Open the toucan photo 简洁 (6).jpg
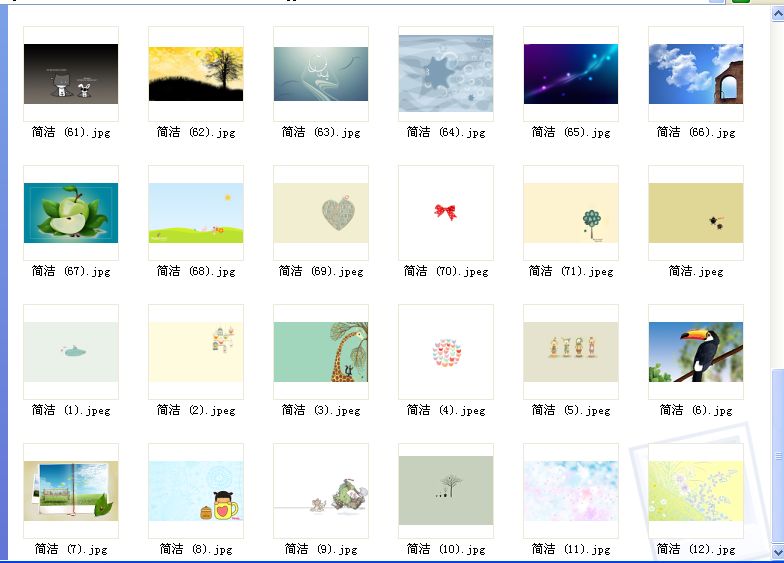This screenshot has width=784, height=563. pyautogui.click(x=696, y=352)
